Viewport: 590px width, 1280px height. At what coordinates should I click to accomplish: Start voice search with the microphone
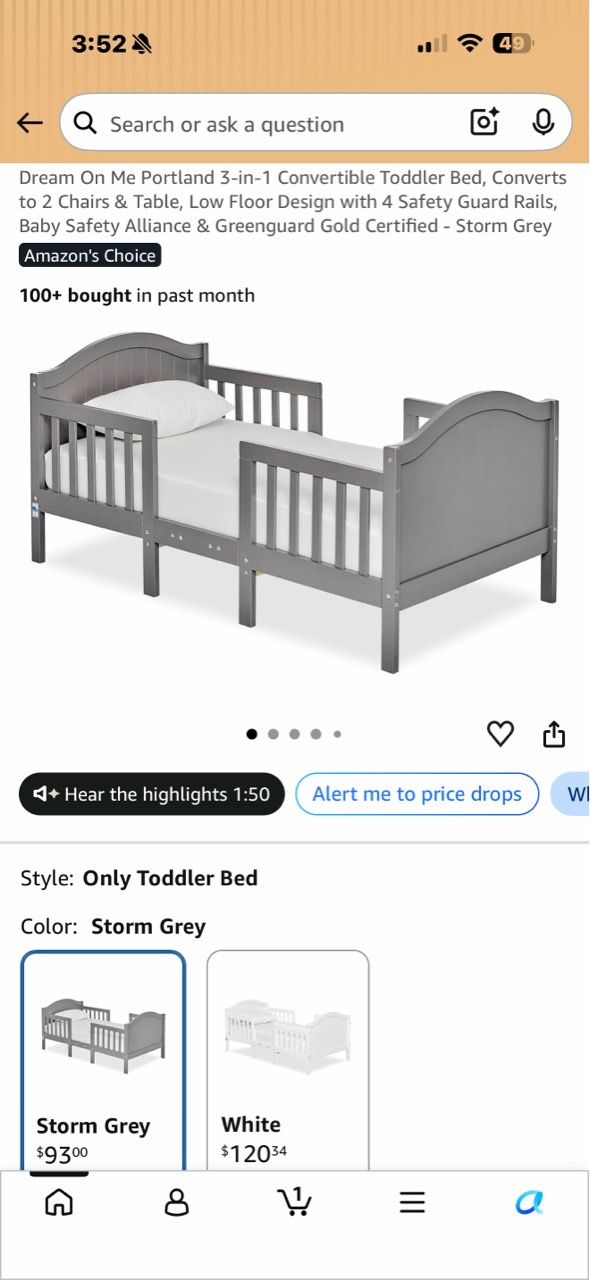(543, 123)
